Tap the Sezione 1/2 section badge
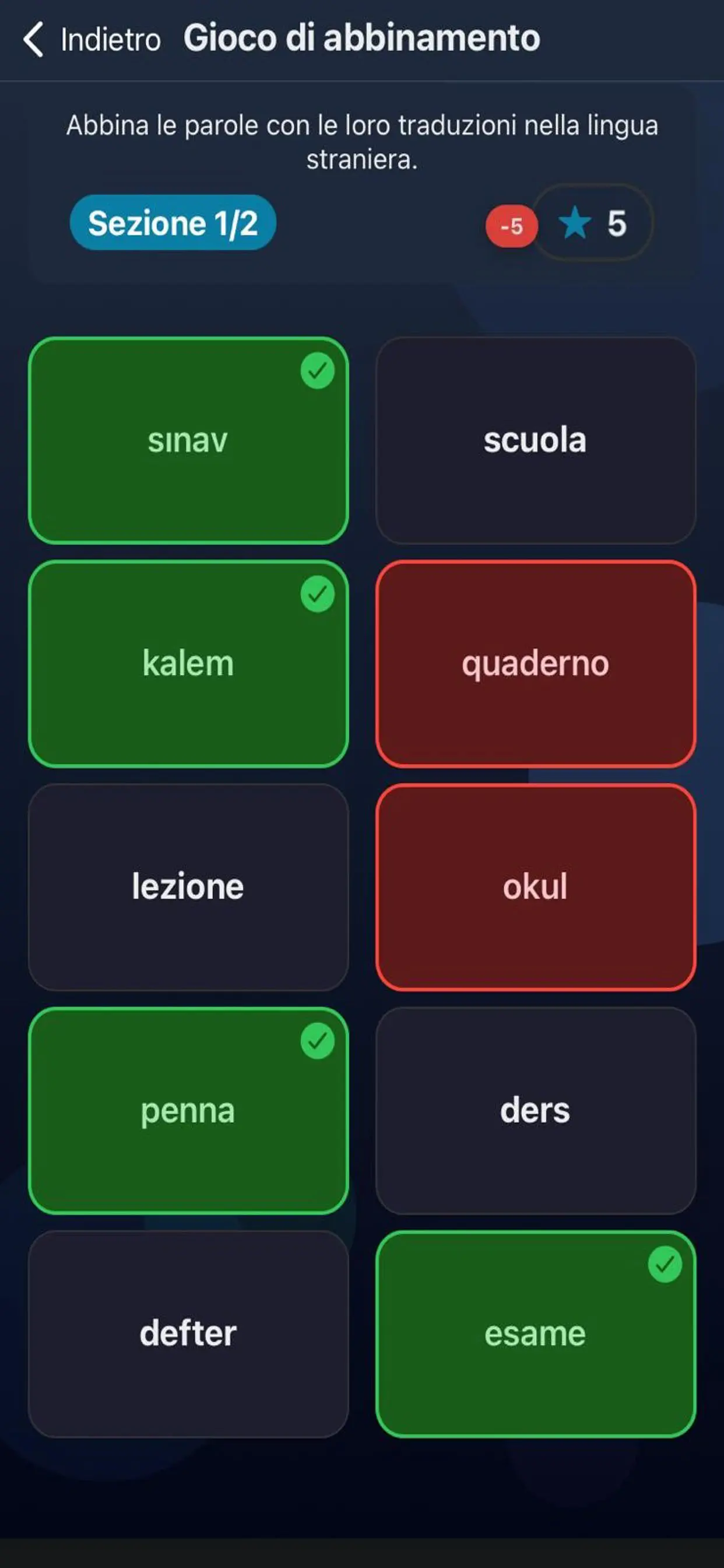The image size is (724, 1568). 172,223
